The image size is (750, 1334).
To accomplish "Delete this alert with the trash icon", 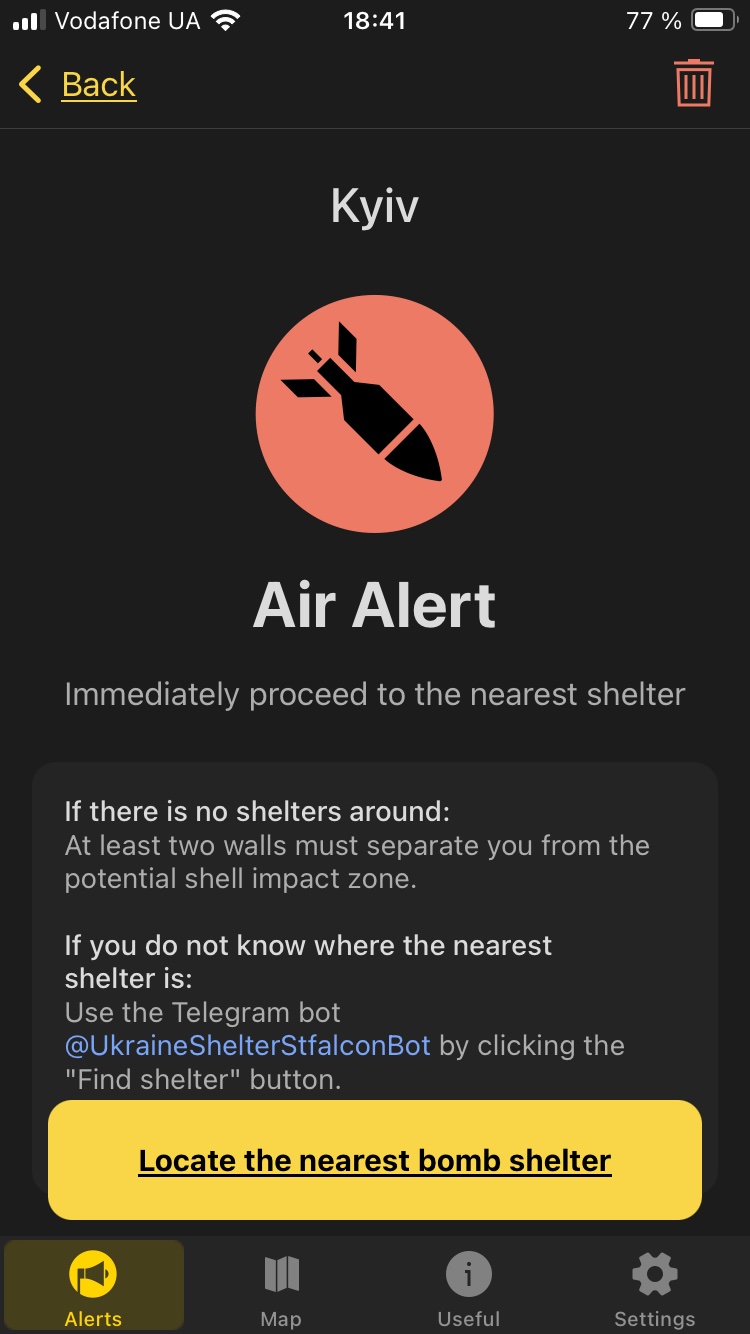I will (693, 83).
